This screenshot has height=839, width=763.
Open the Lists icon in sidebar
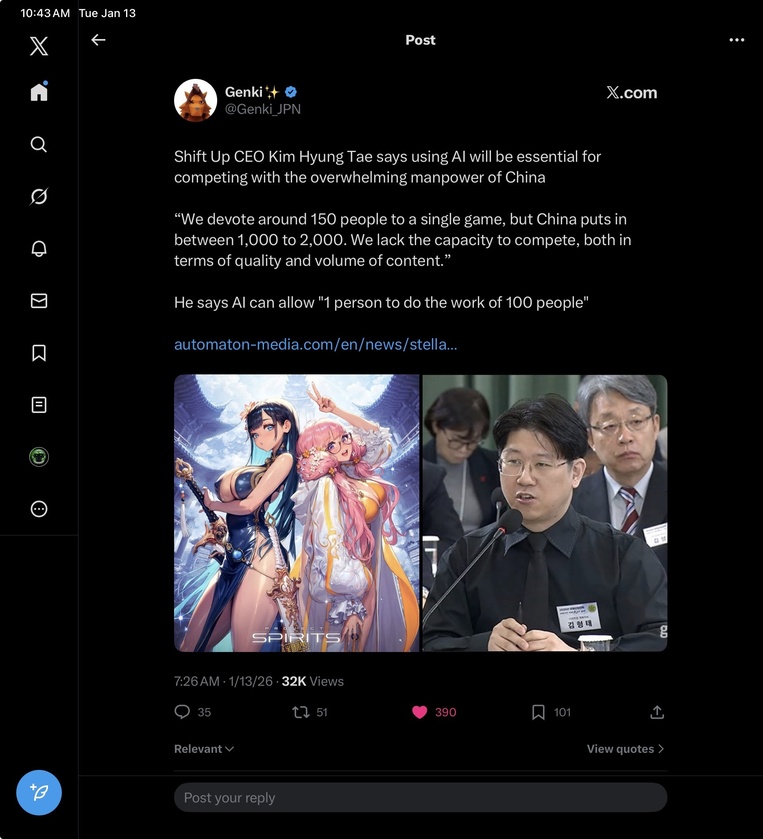click(x=39, y=405)
